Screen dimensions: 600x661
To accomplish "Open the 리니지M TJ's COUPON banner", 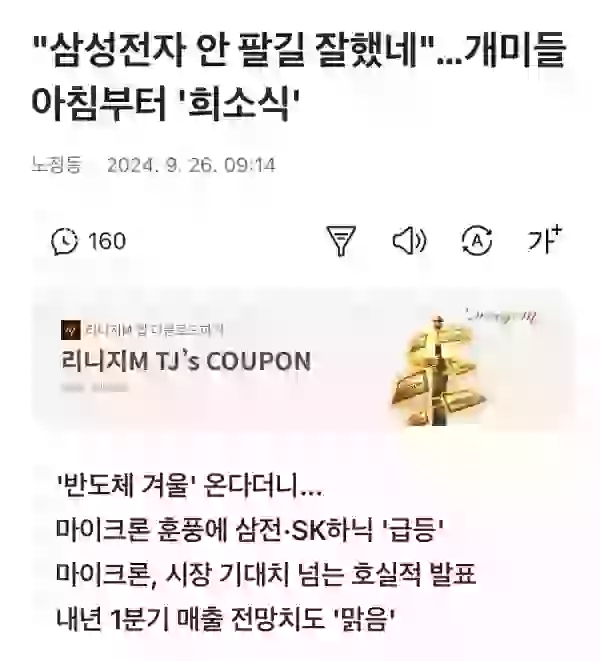I will pos(300,360).
